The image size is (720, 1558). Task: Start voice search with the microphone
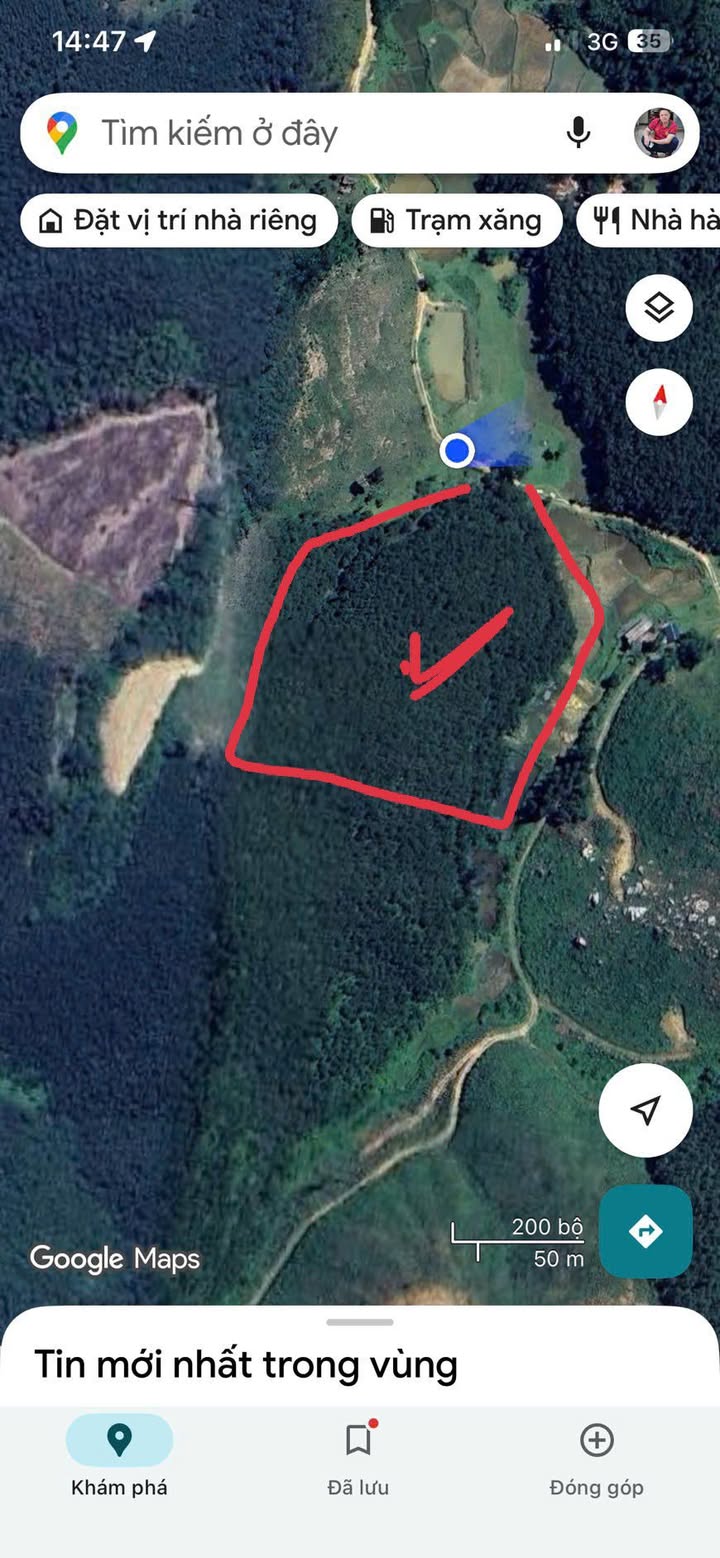tap(578, 133)
